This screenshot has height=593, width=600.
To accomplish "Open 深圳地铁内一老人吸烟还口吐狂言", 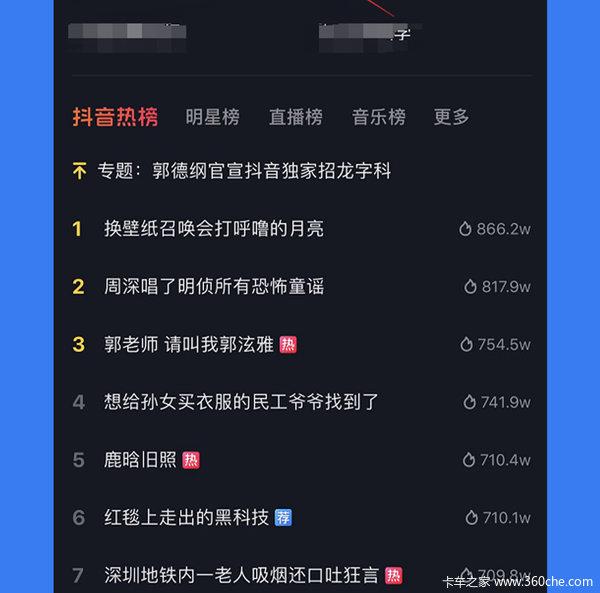I will click(x=242, y=575).
